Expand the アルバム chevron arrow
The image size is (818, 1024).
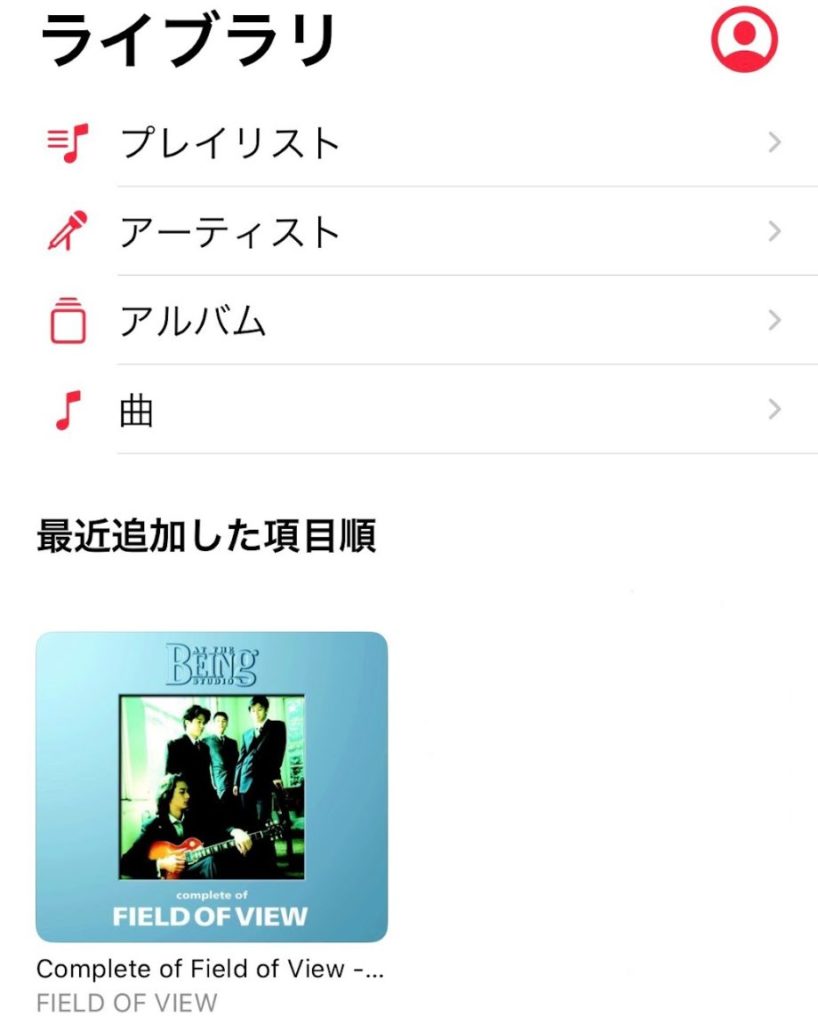pyautogui.click(x=773, y=319)
